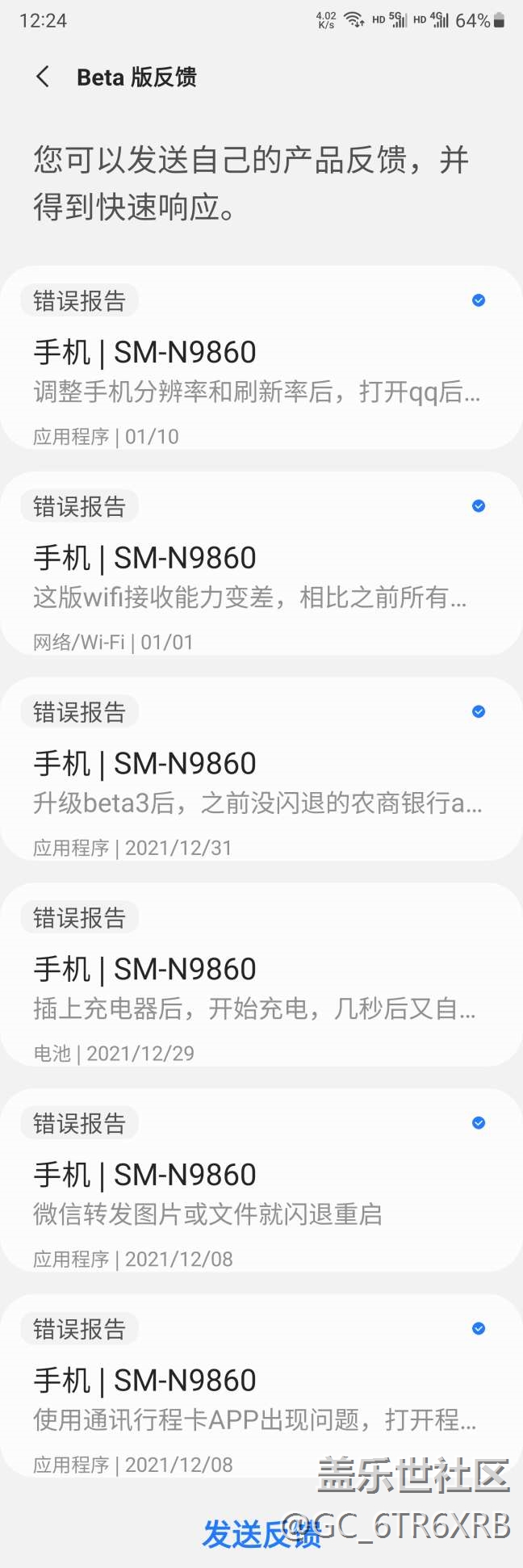This screenshot has width=523, height=1568.
Task: Go back from Beta 版反馈 page
Action: point(44,77)
